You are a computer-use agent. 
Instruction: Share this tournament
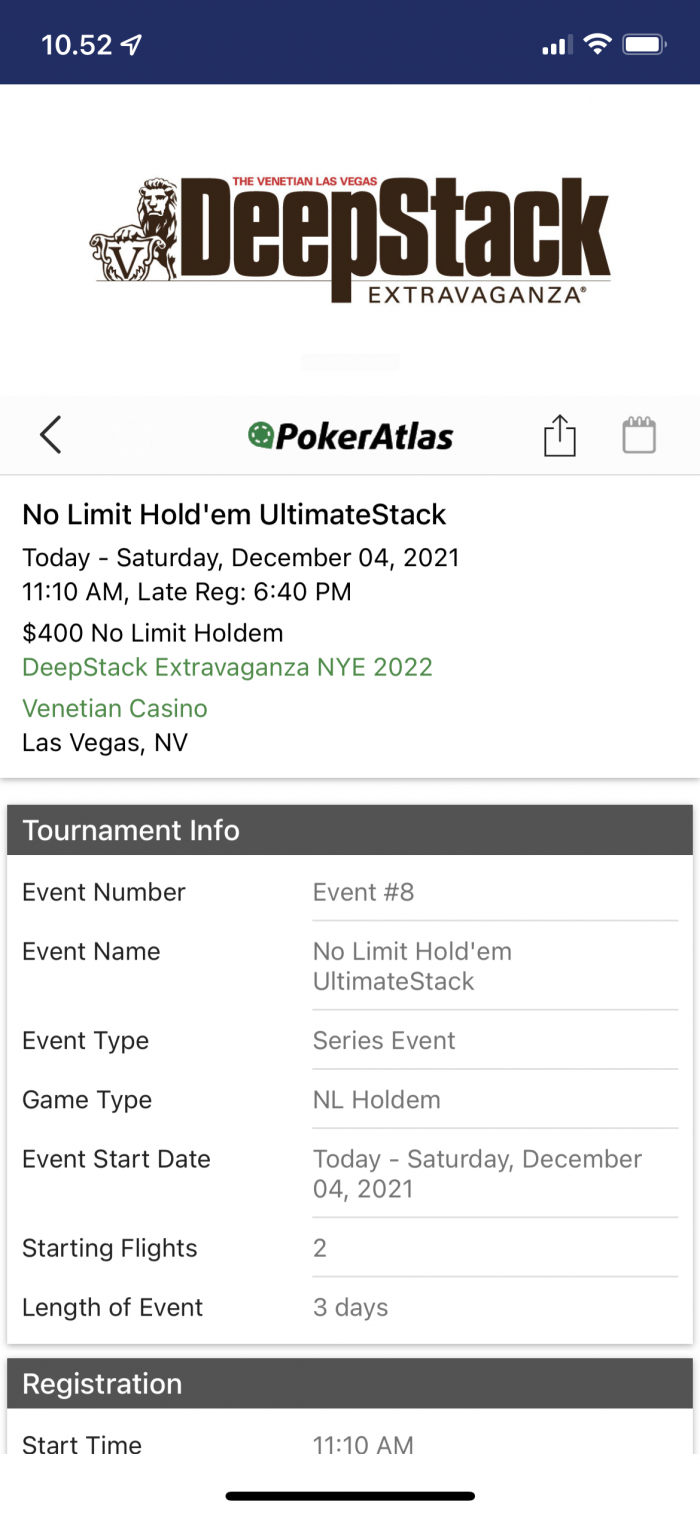(560, 435)
